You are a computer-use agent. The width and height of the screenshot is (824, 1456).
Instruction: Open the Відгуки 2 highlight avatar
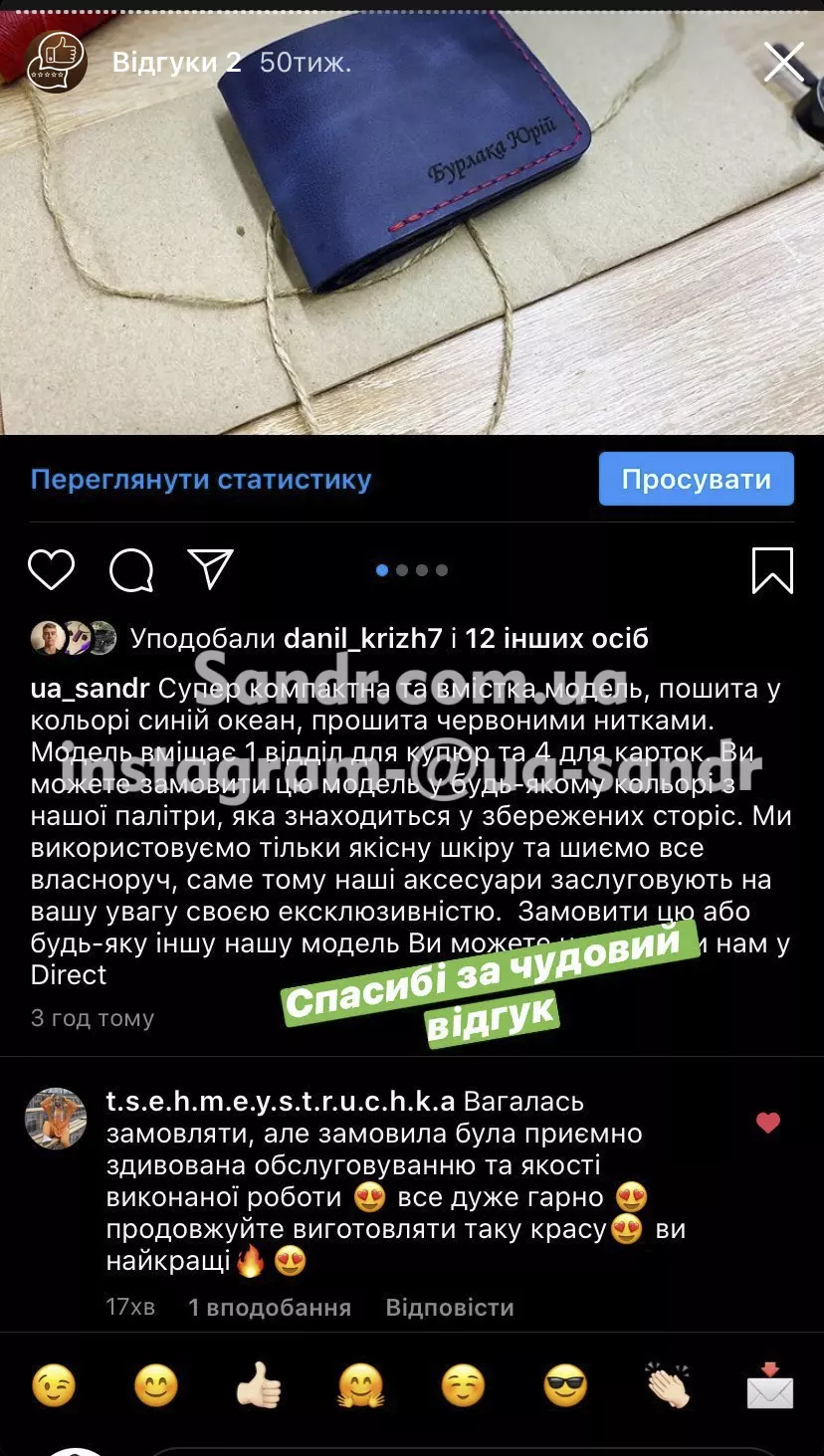(x=57, y=62)
